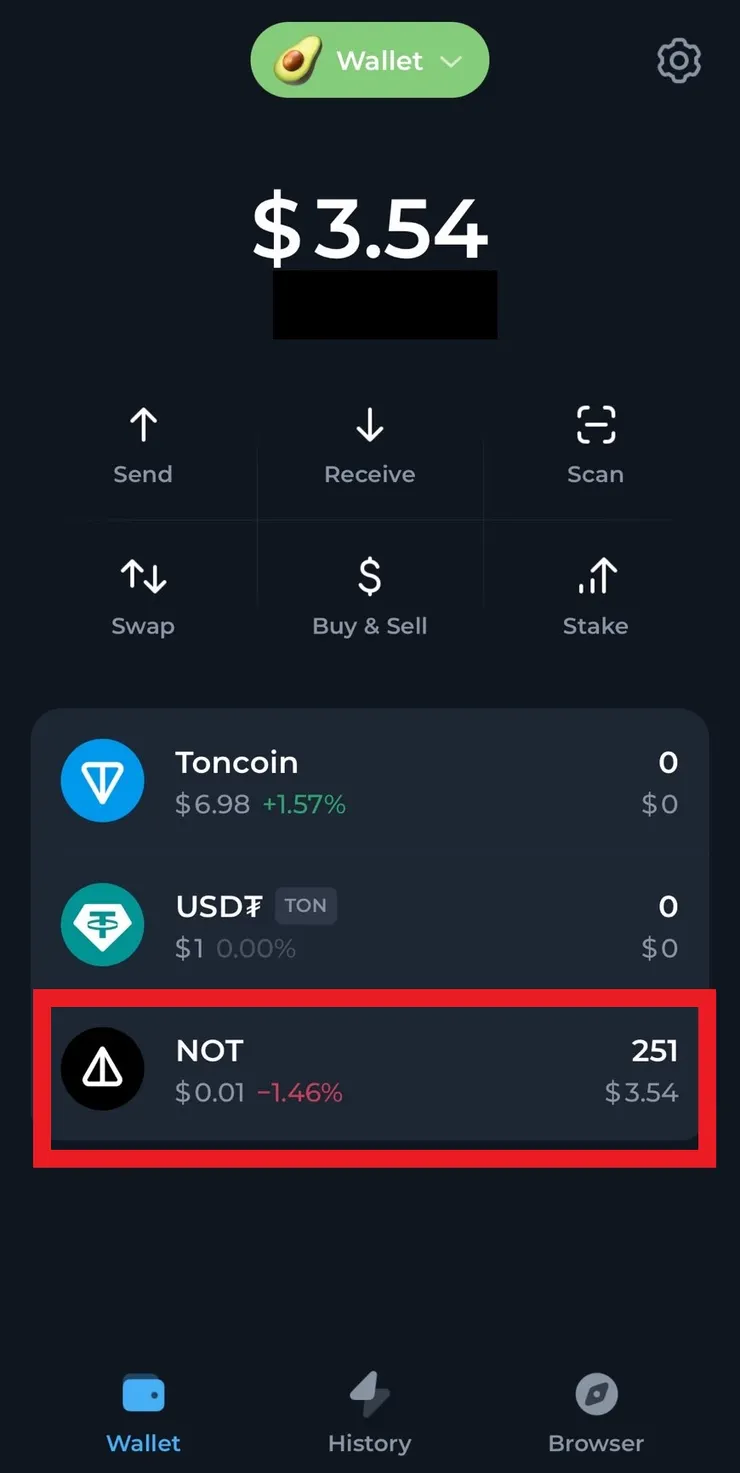
Task: Go to the Browser tab
Action: tap(596, 1412)
